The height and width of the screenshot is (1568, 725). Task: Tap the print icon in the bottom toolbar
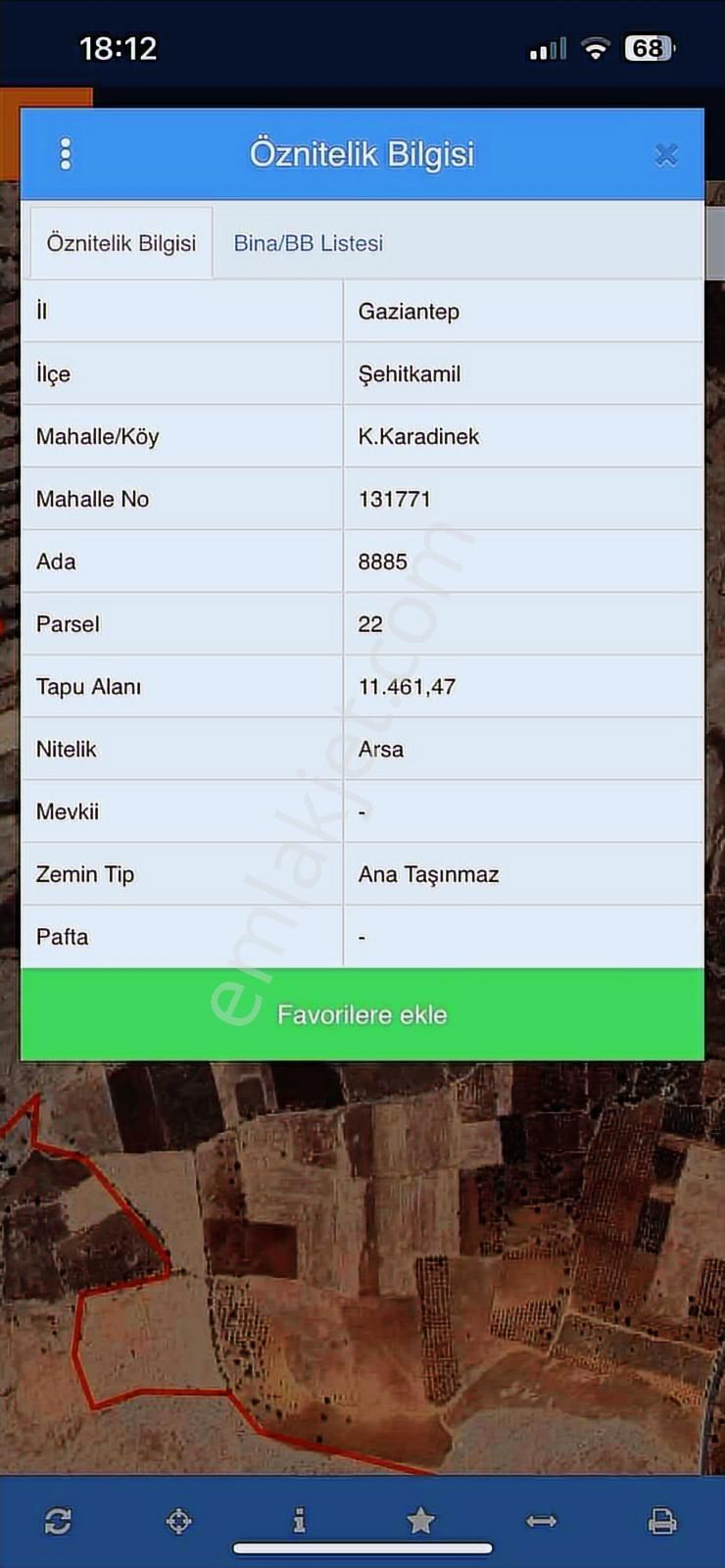click(x=662, y=1521)
